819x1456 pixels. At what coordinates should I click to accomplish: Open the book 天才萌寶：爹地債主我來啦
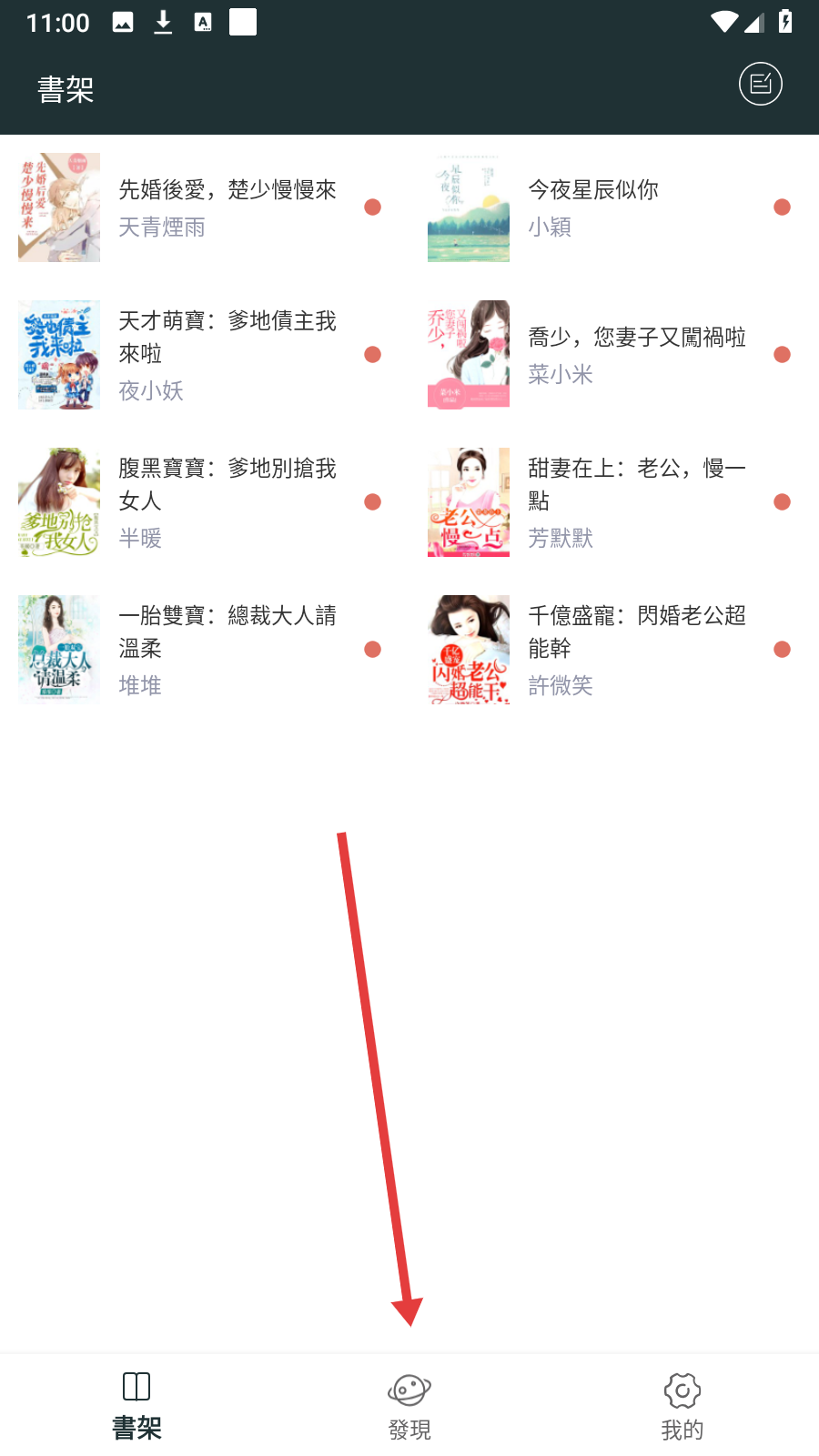coord(205,355)
